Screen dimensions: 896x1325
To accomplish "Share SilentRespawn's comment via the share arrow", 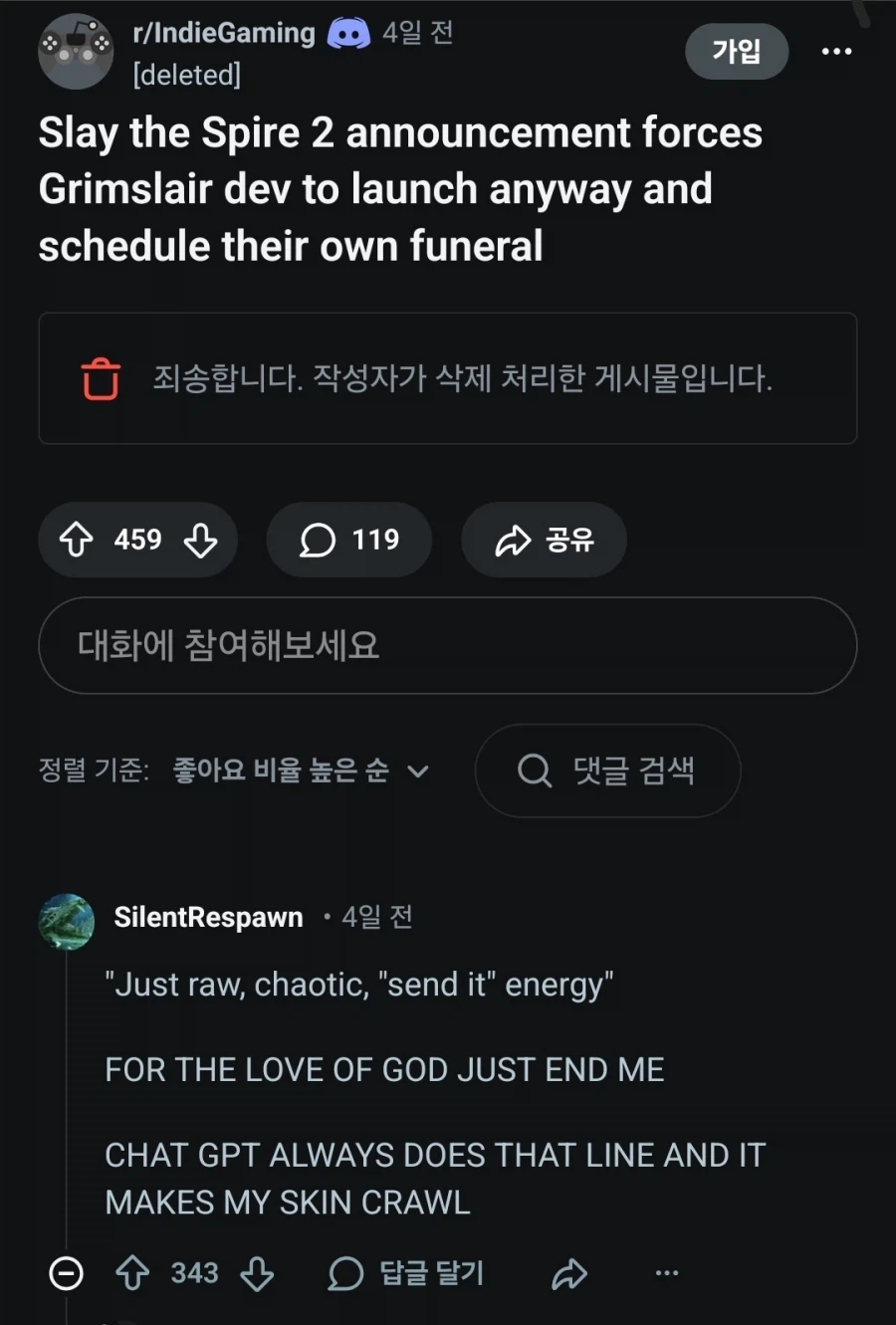I will click(x=569, y=1273).
